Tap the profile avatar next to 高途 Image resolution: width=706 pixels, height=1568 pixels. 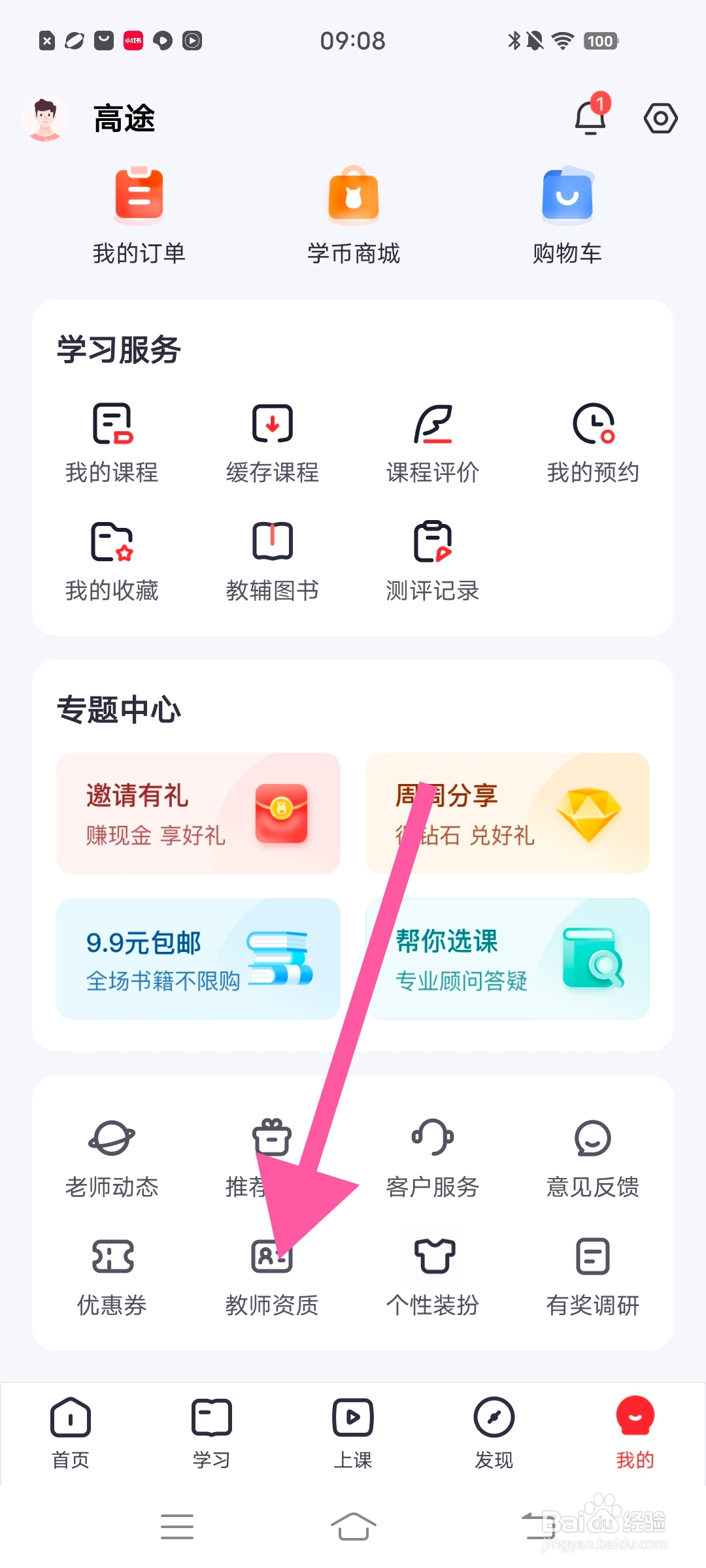coord(44,118)
